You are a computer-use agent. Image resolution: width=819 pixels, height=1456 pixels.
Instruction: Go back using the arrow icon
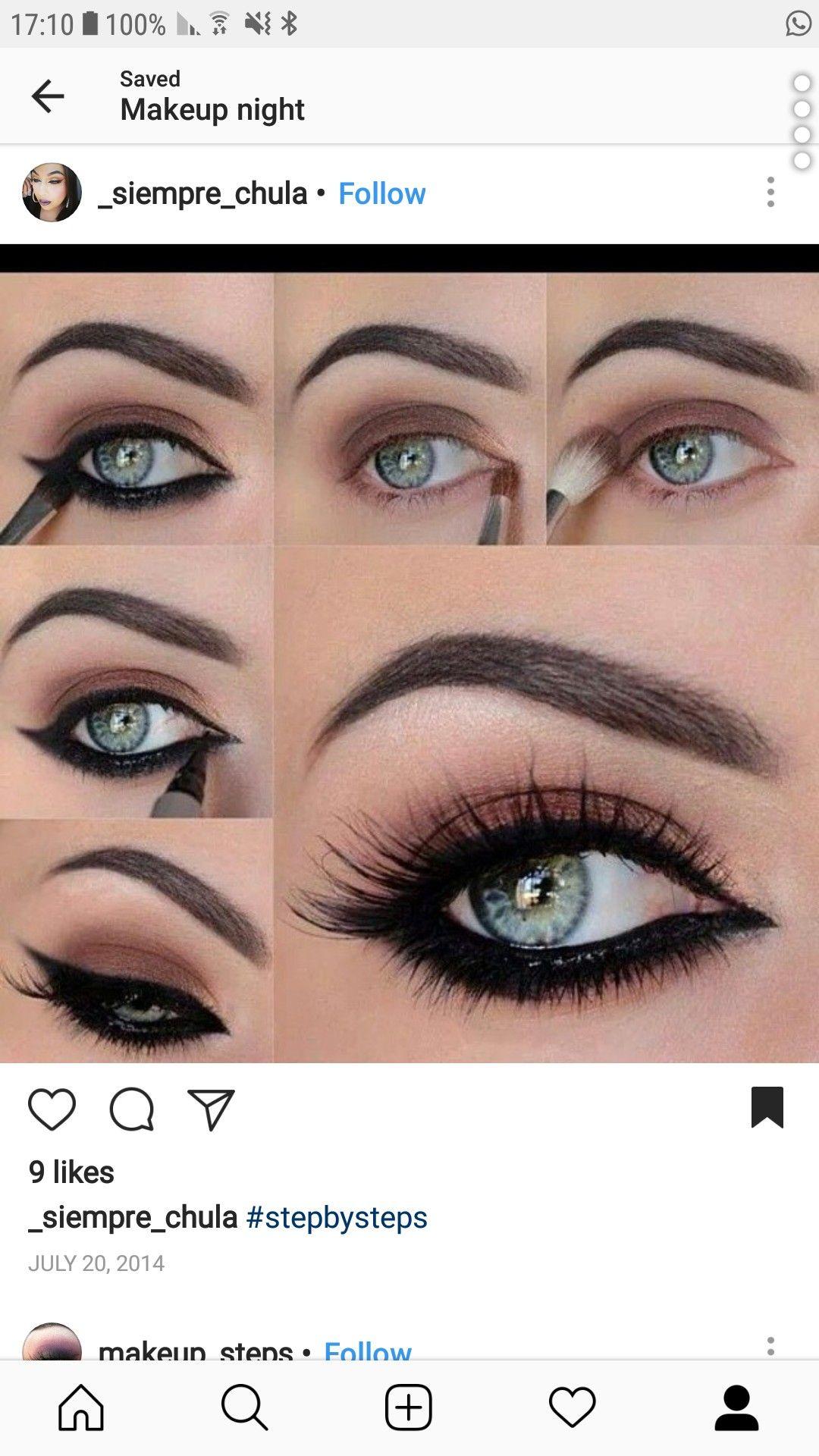point(48,96)
